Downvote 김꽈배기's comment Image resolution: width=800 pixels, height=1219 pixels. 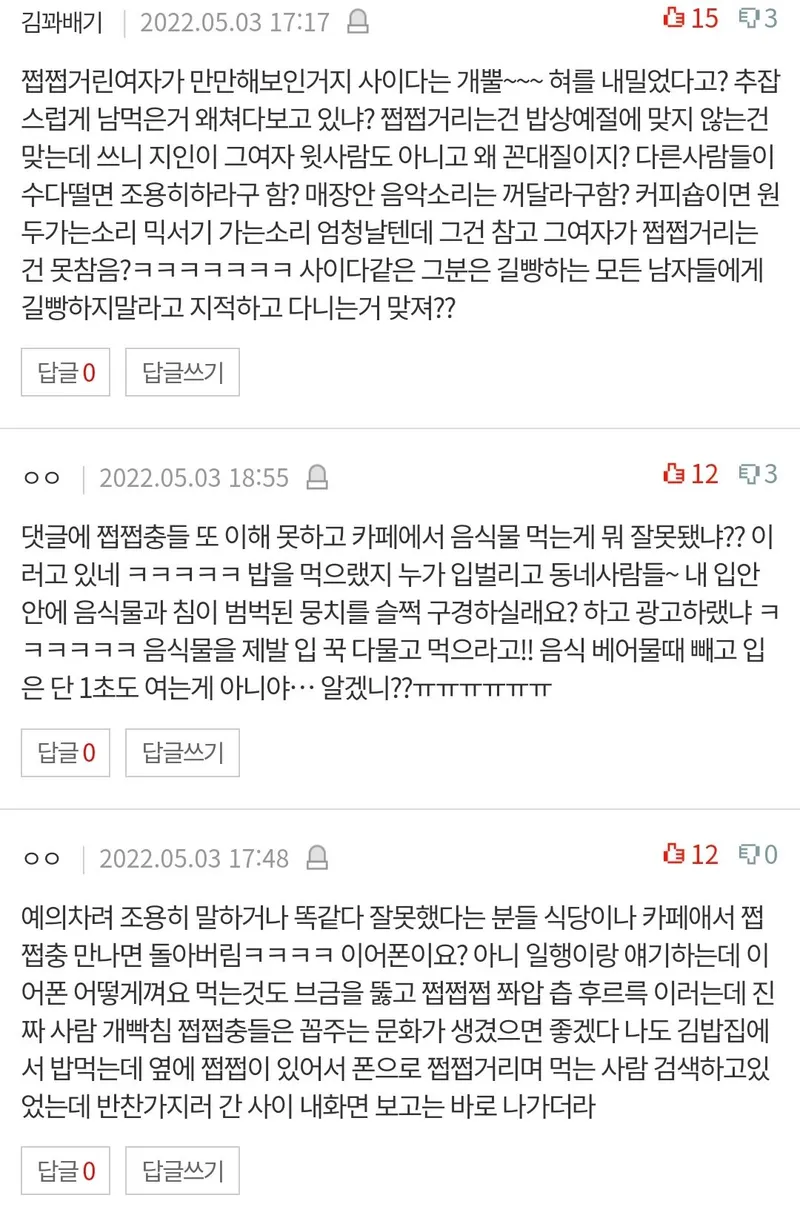pos(757,18)
